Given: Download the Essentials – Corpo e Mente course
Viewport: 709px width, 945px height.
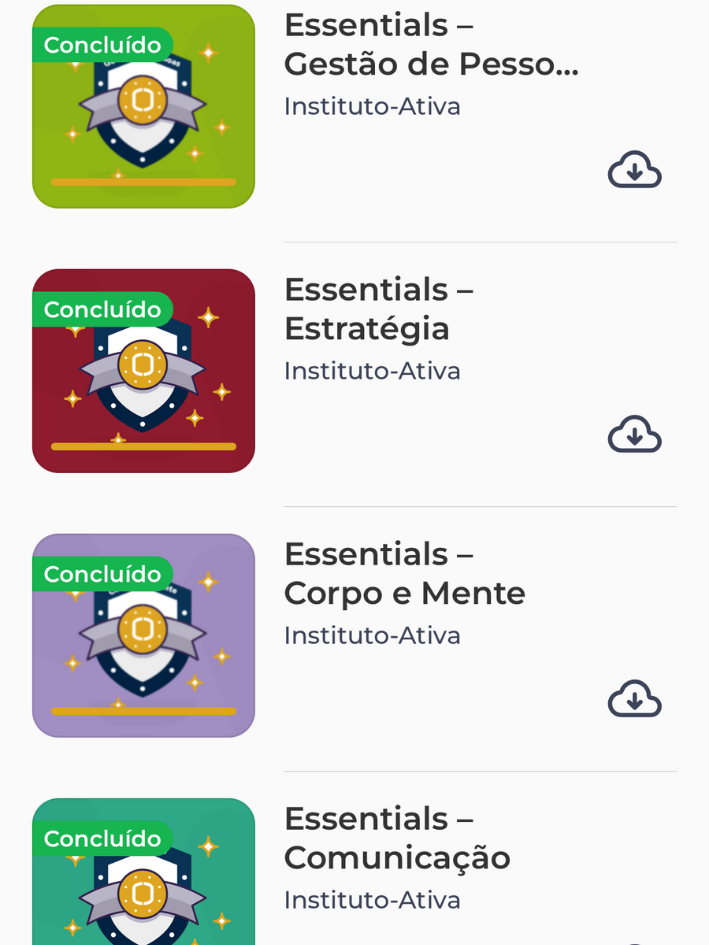Looking at the screenshot, I should [634, 699].
